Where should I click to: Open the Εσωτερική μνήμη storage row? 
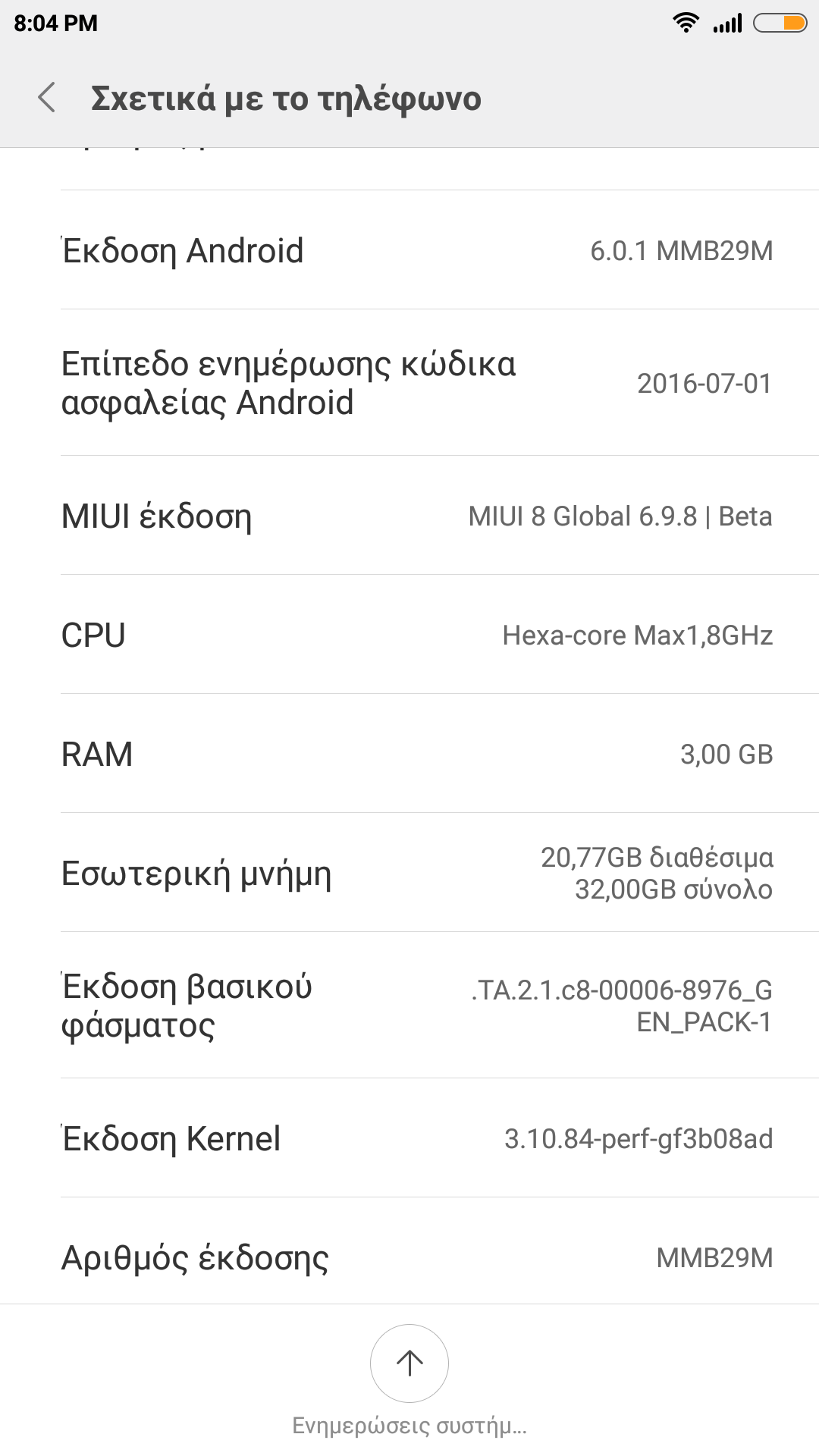click(409, 874)
